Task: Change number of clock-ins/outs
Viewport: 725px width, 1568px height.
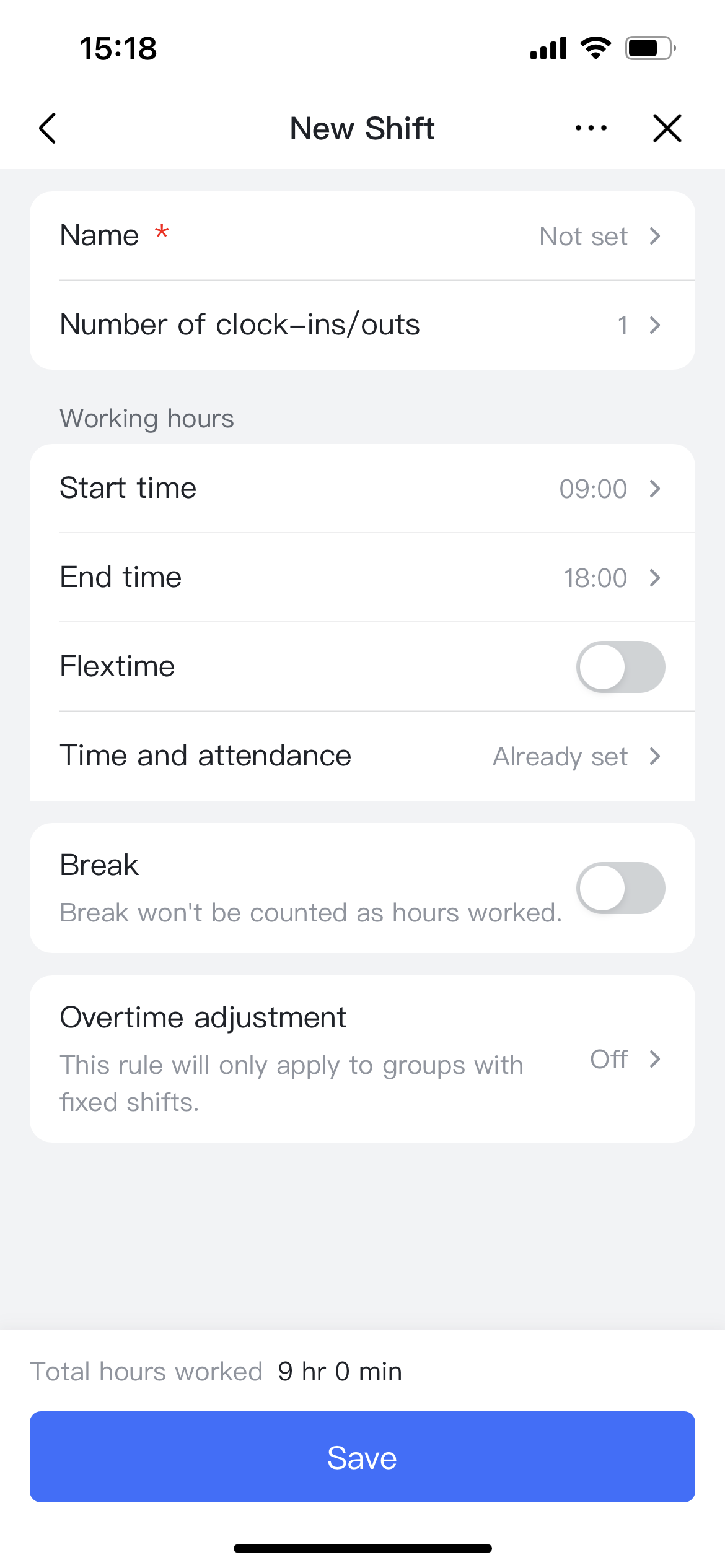Action: [362, 325]
